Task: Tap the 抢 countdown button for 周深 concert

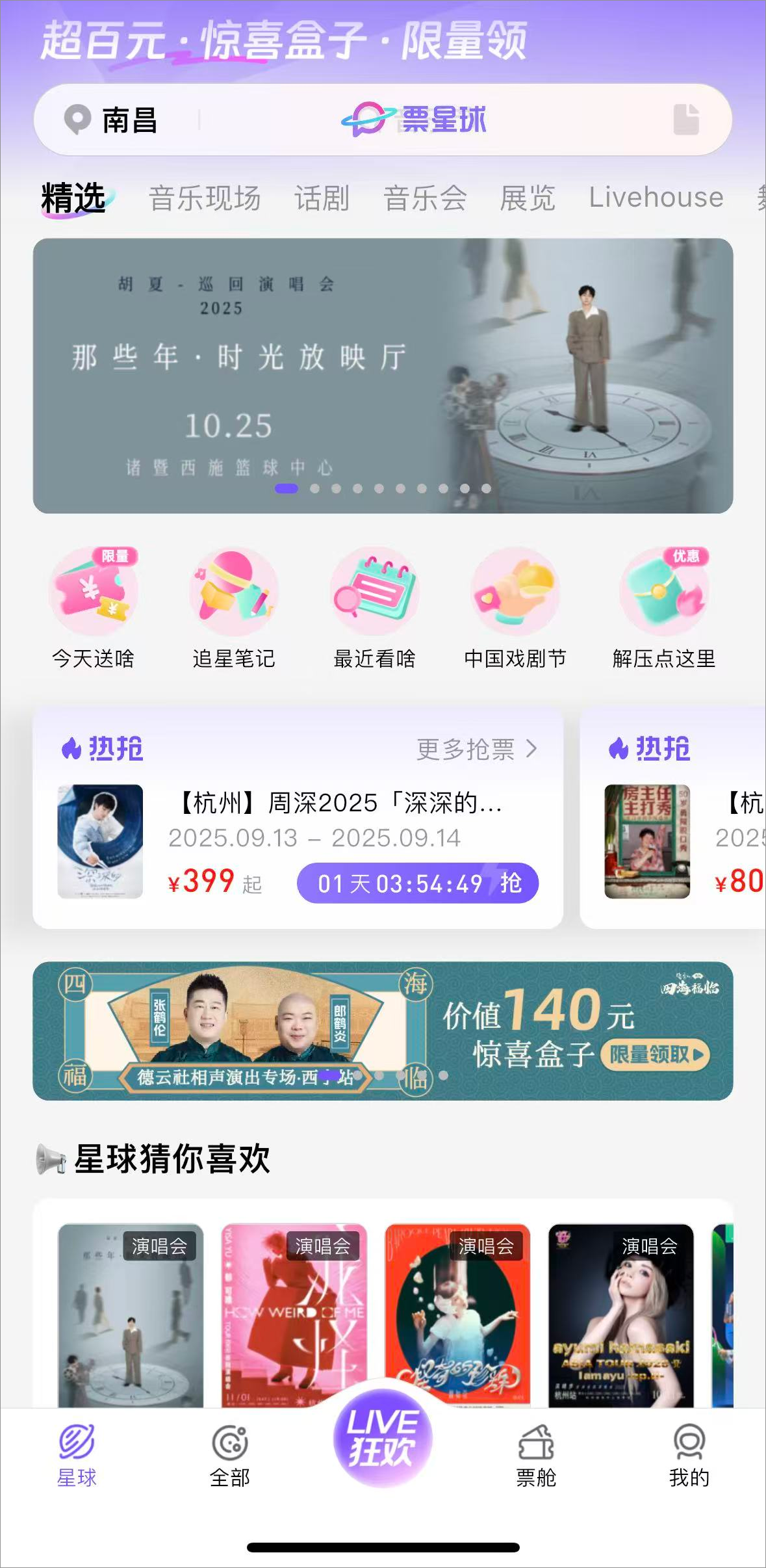Action: (x=417, y=883)
